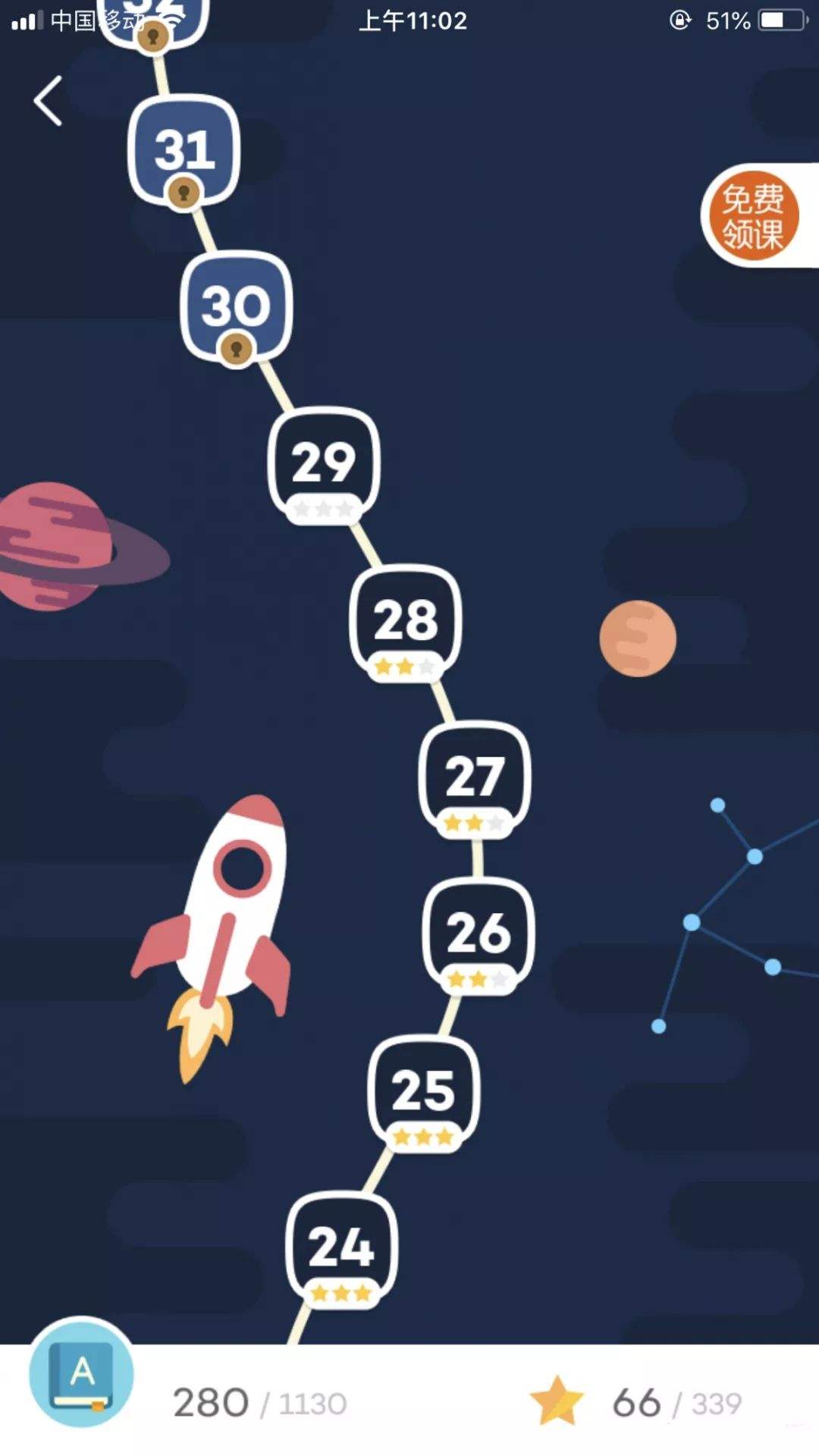The height and width of the screenshot is (1456, 819).
Task: Select locked level 30
Action: point(236,306)
